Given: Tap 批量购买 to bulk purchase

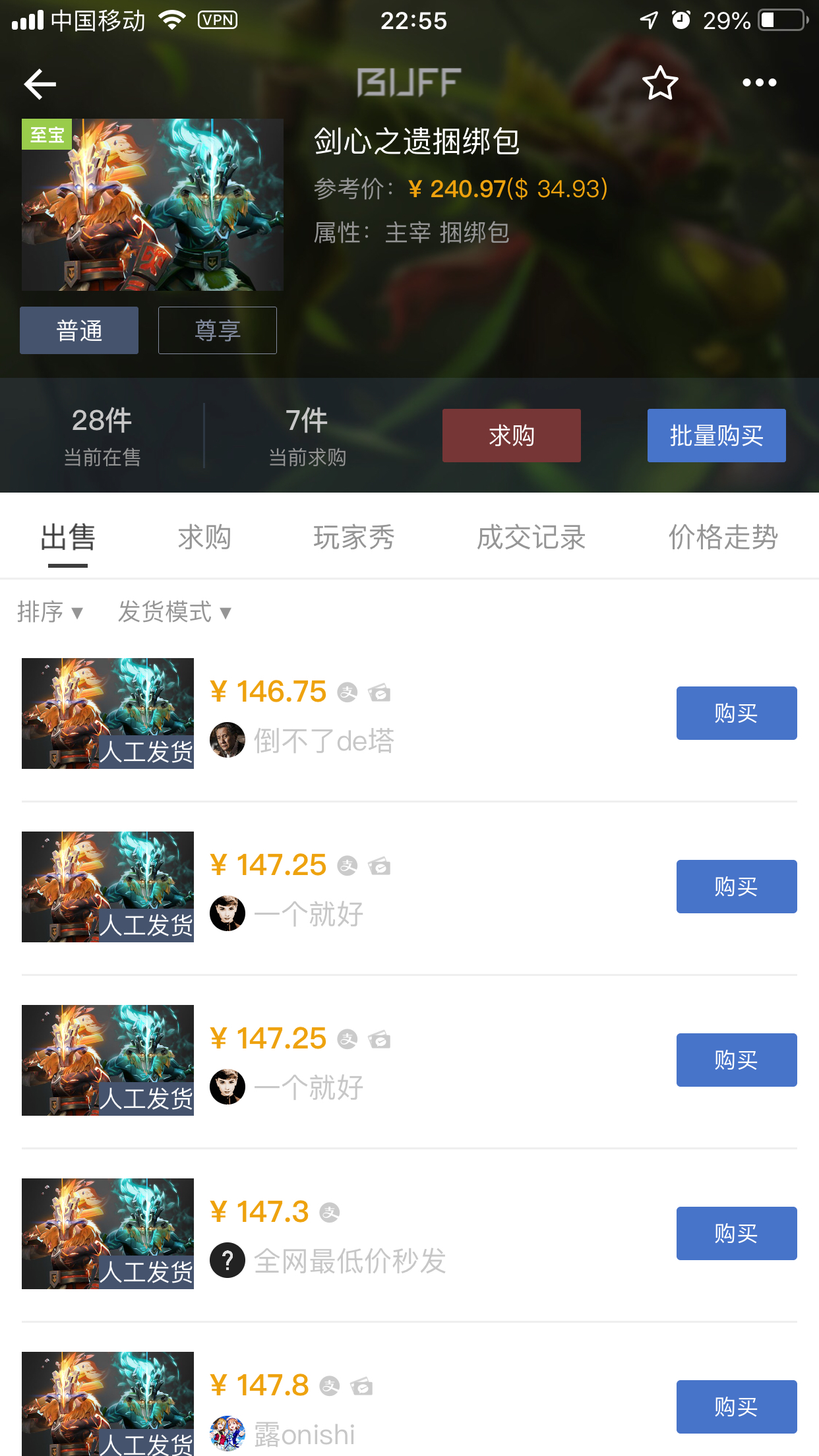Looking at the screenshot, I should click(716, 435).
